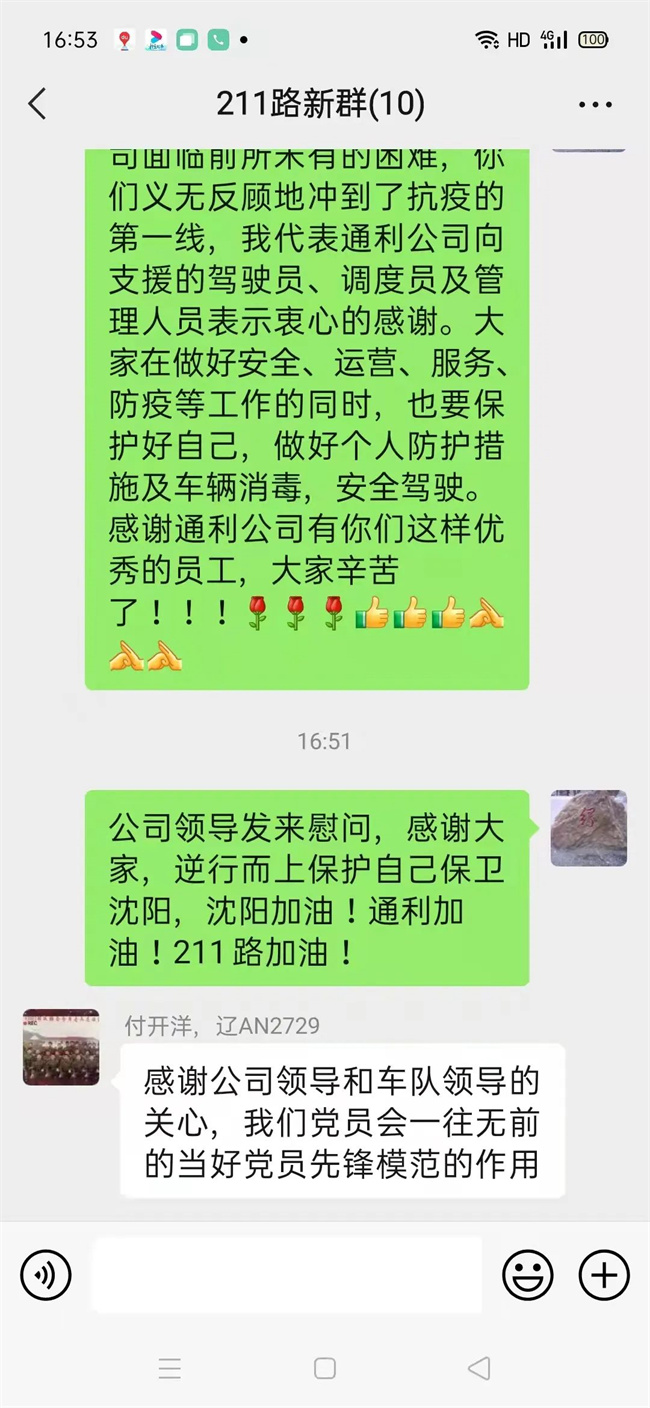Go back from the 211路新群 chat
650x1408 pixels.
[x=38, y=104]
